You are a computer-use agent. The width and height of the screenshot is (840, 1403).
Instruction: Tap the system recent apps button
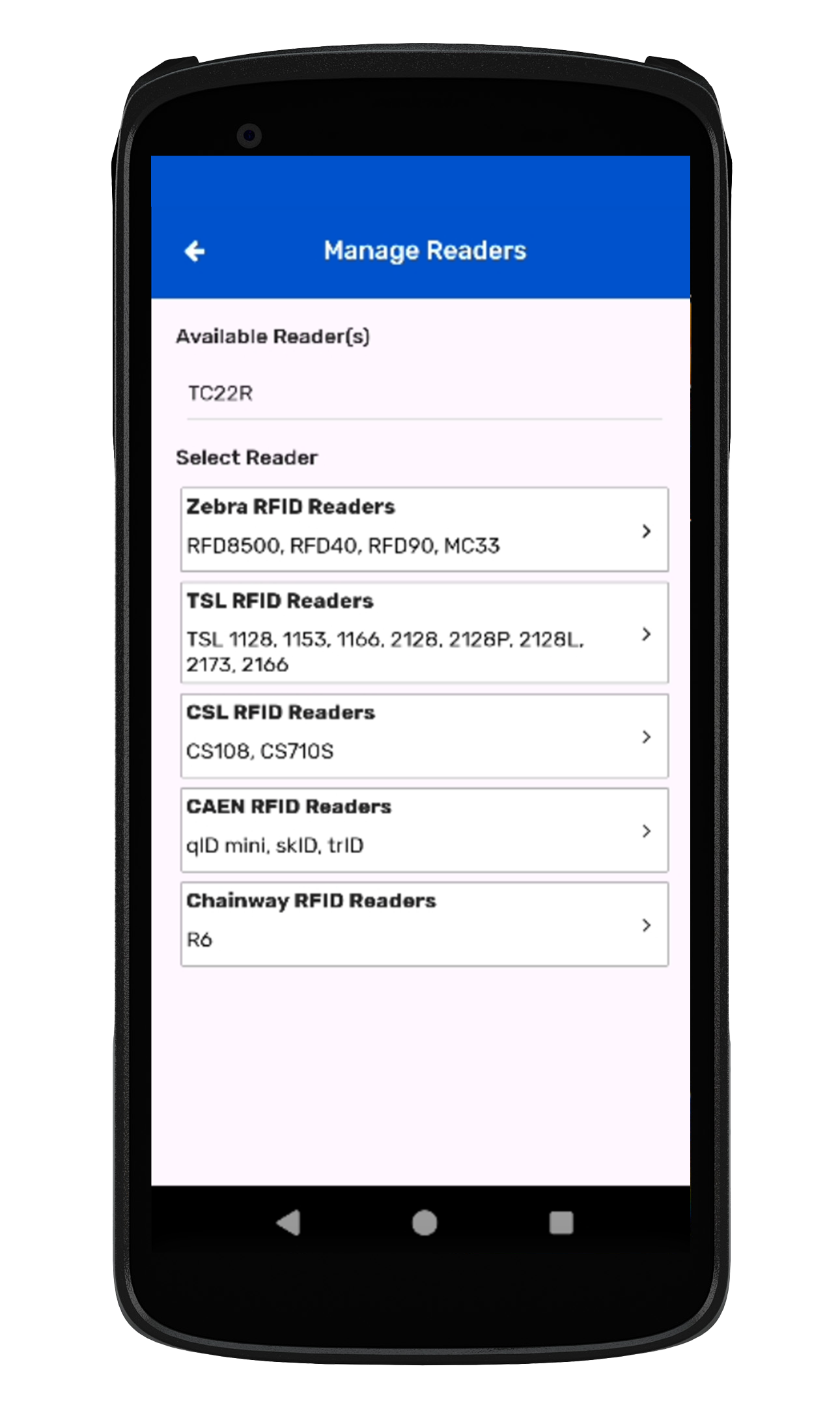point(561,1223)
